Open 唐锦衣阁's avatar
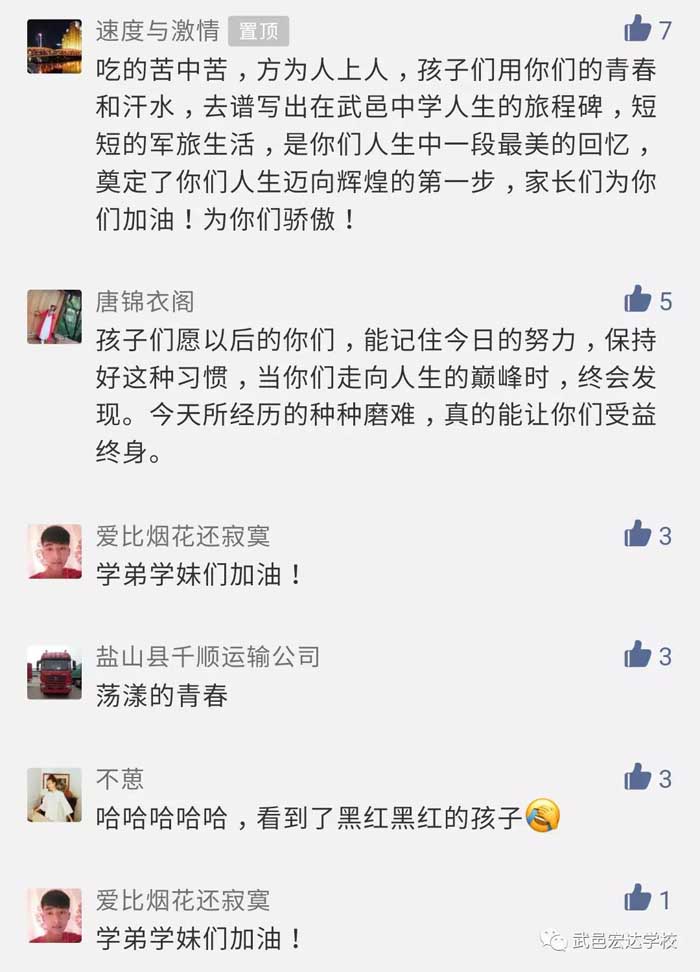700x972 pixels. pos(54,317)
